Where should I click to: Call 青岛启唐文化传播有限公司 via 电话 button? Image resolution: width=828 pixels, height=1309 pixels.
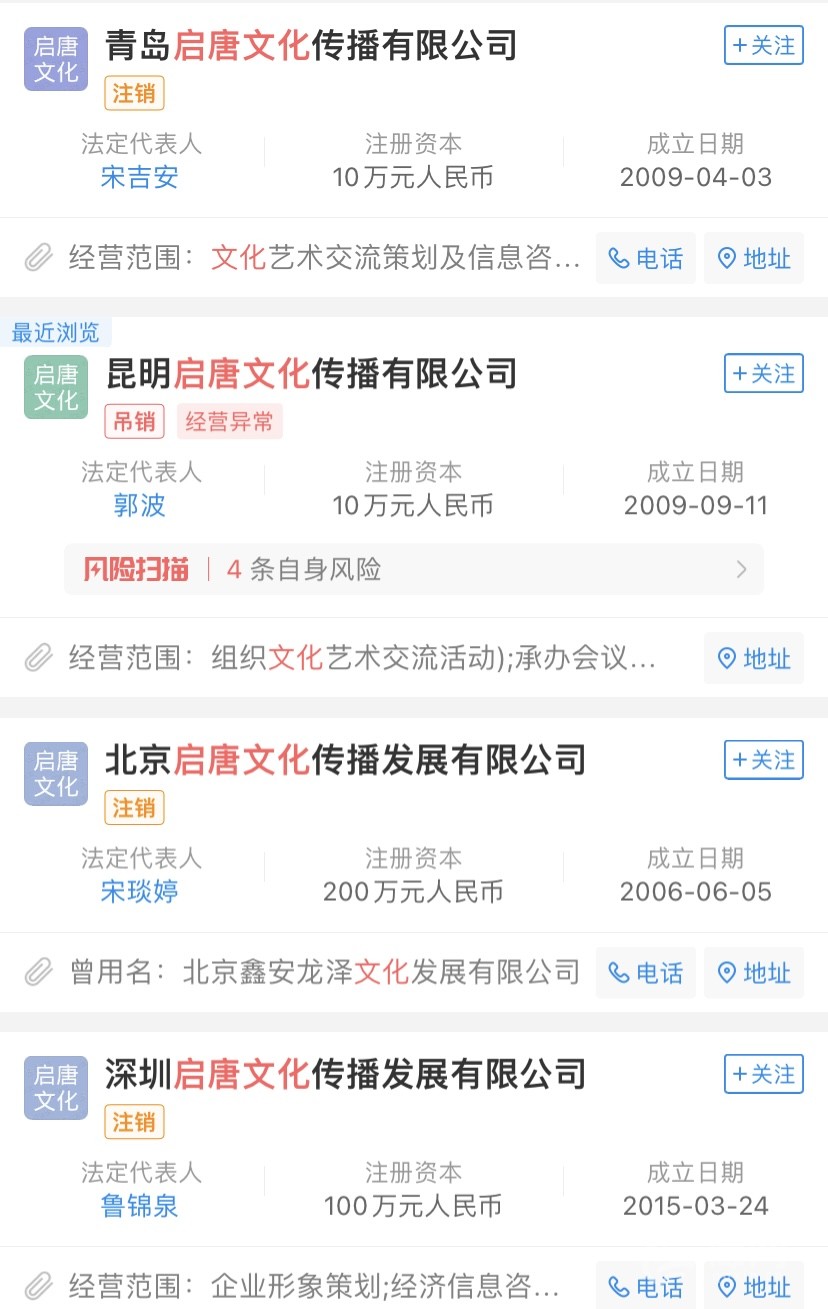[645, 259]
